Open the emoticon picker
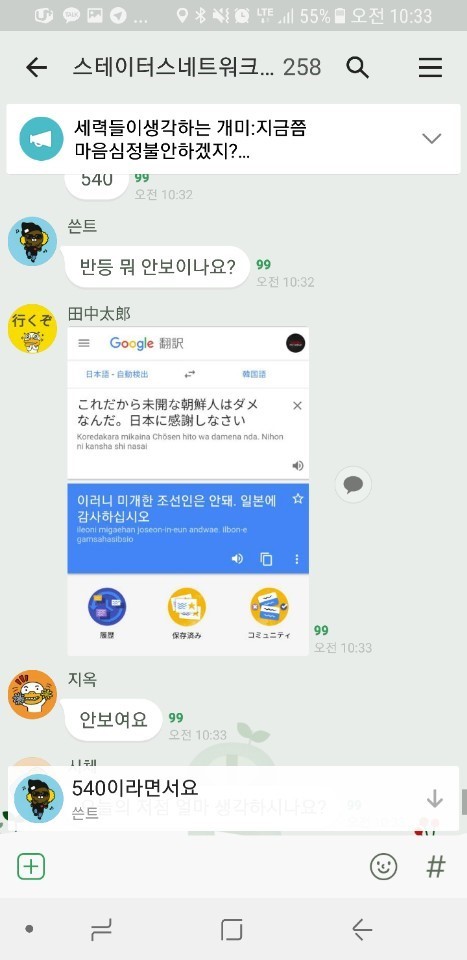 (x=384, y=867)
